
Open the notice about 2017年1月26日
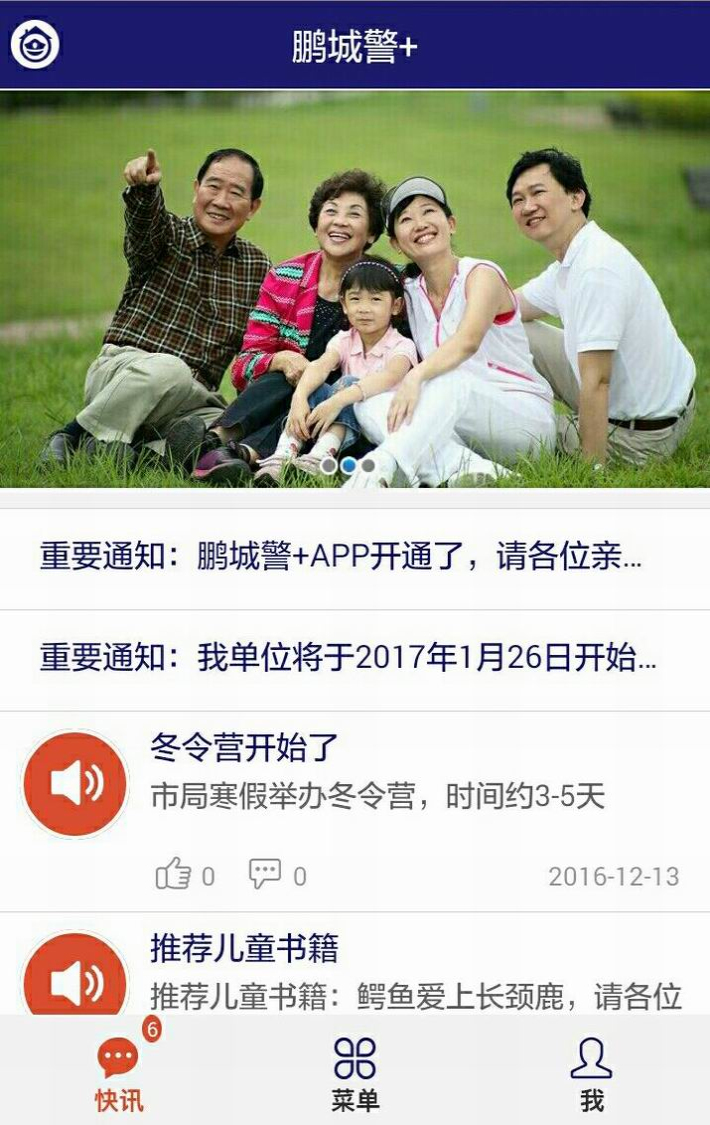[348, 658]
